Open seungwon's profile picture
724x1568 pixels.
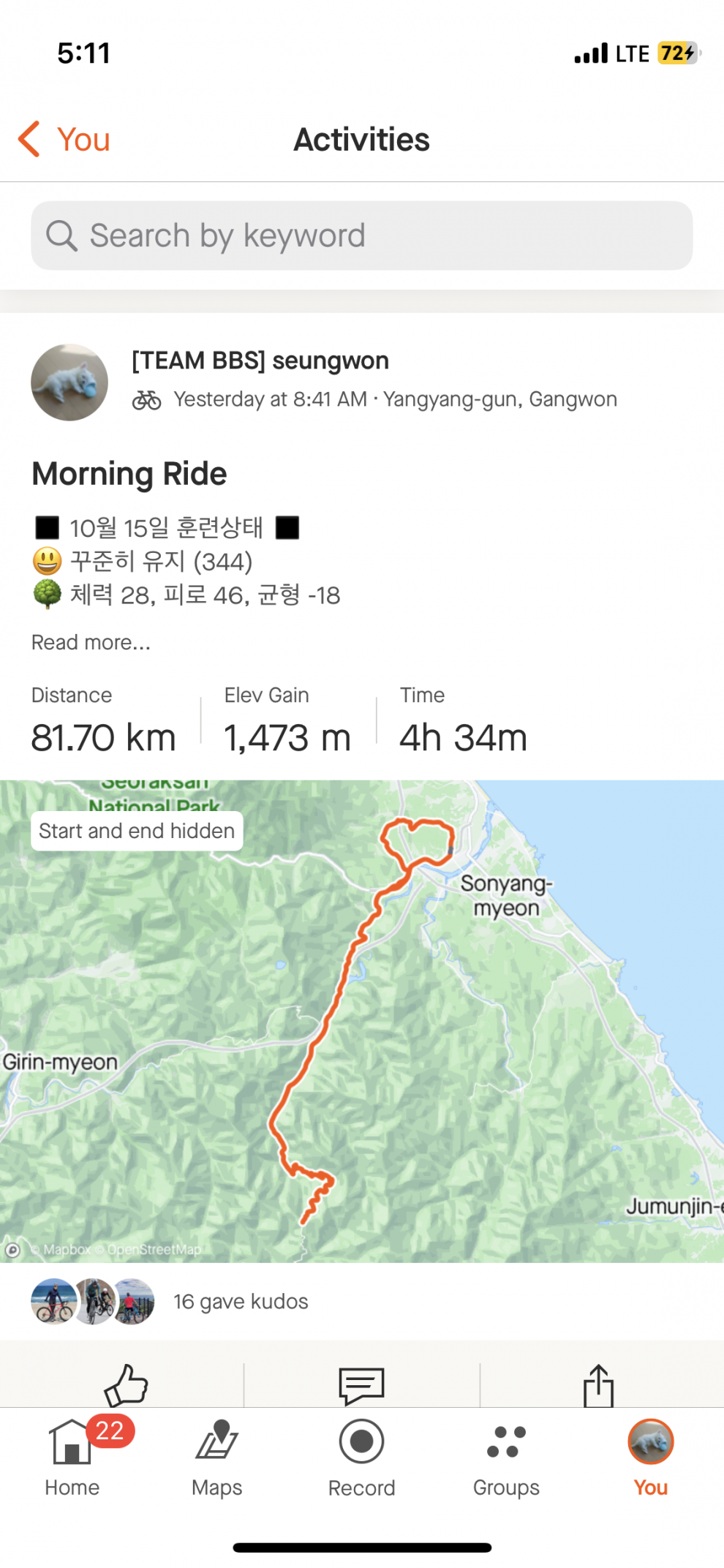(69, 382)
